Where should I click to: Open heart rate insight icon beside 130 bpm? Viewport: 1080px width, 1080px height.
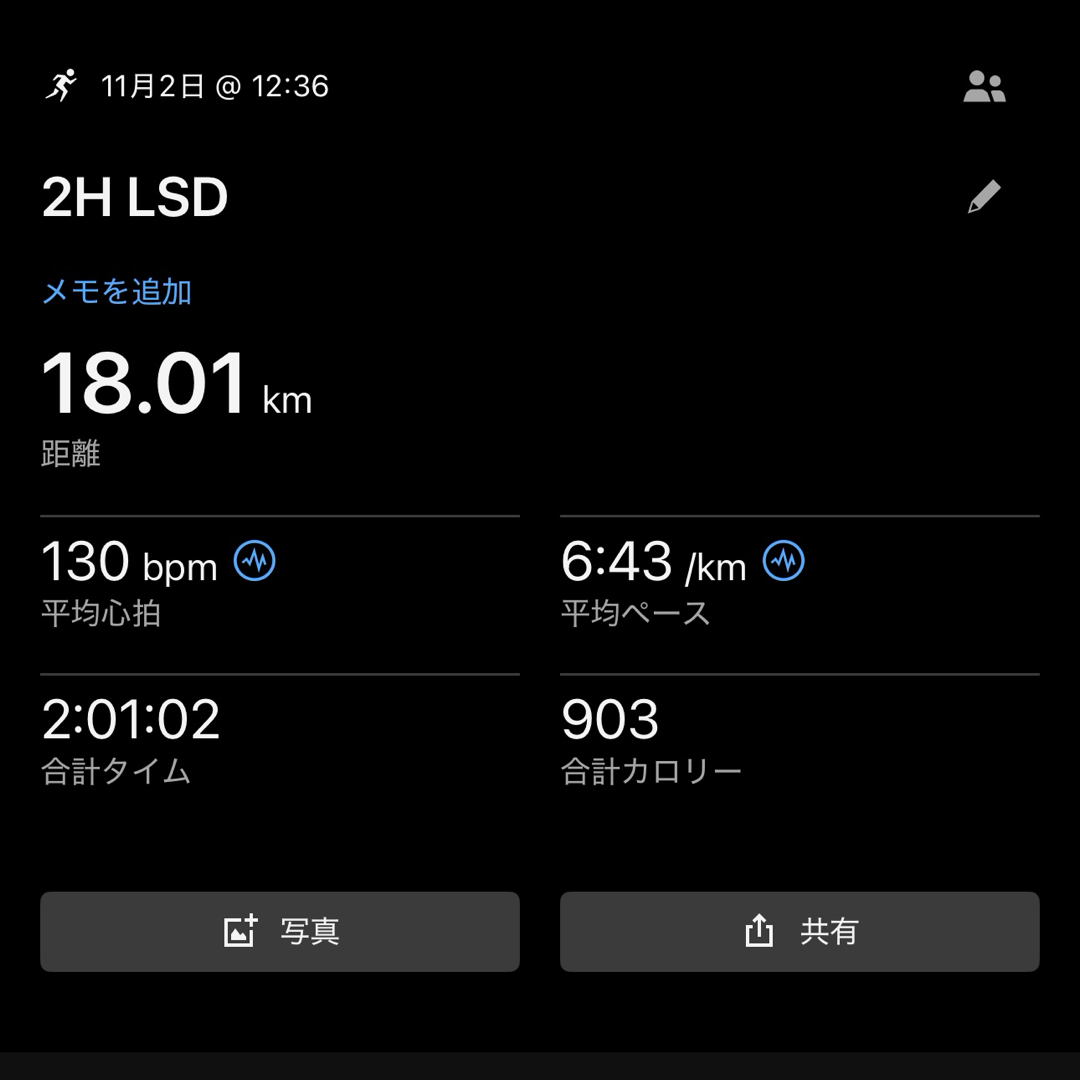click(x=255, y=561)
